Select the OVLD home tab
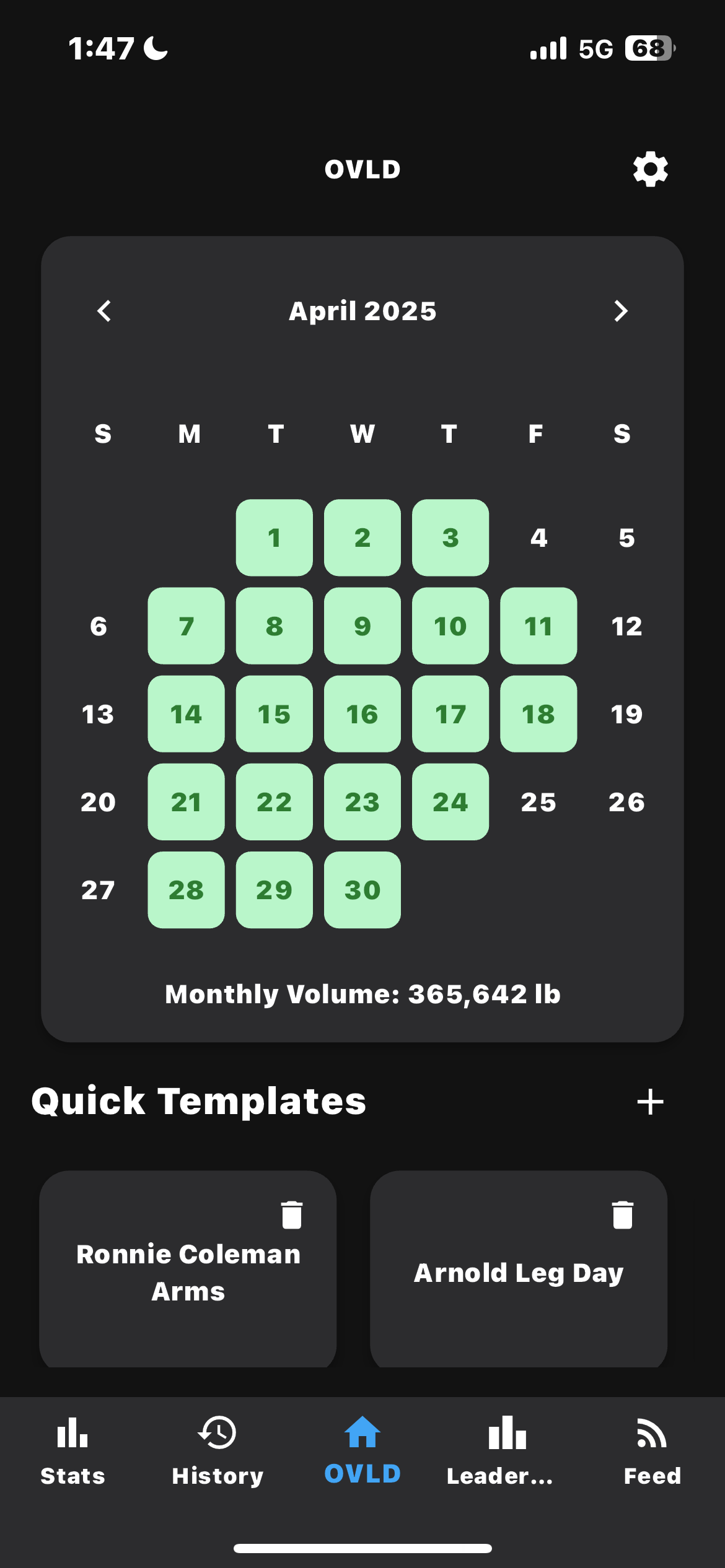 (362, 1450)
